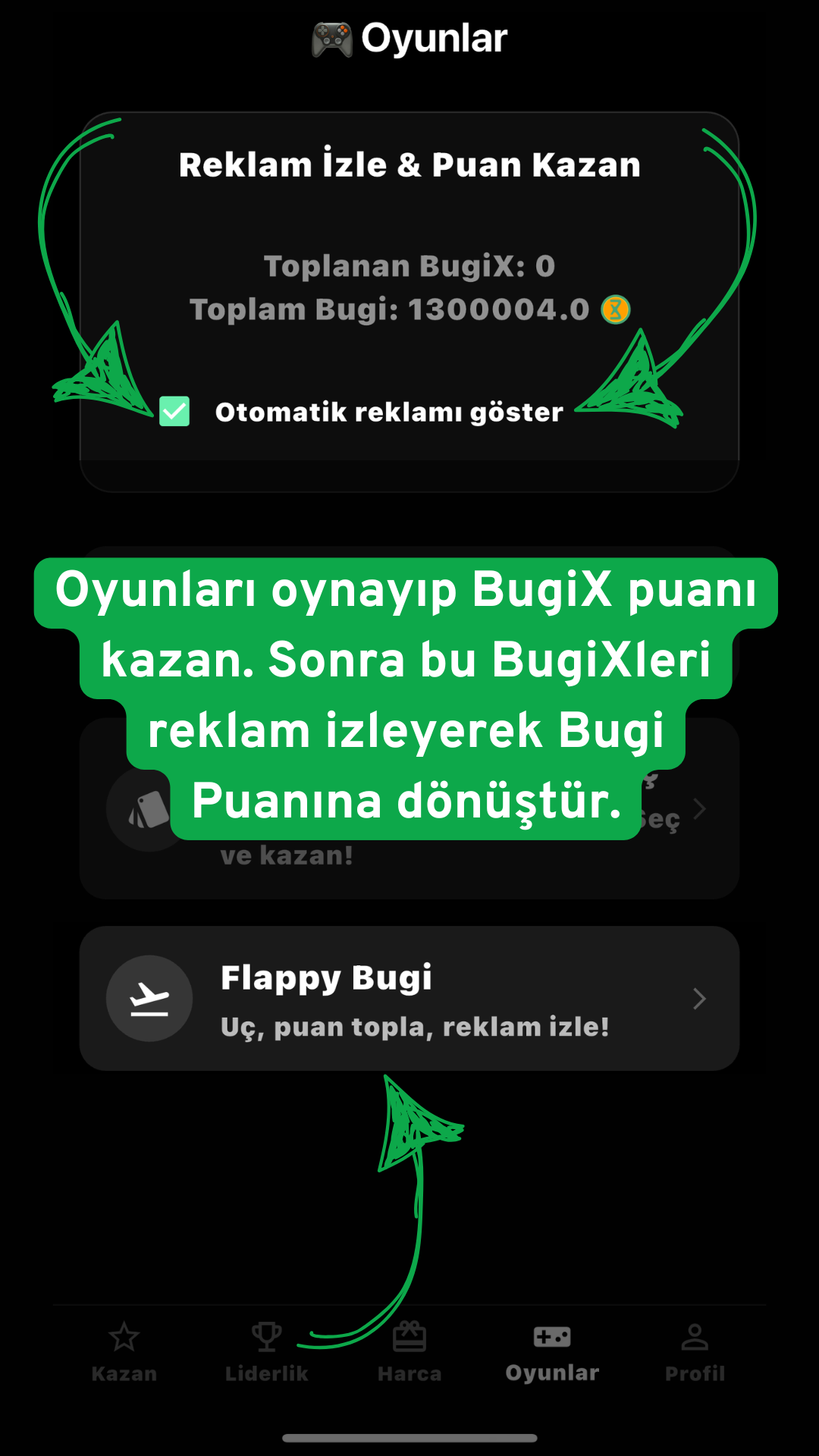This screenshot has height=1456, width=819.
Task: Select the trophy icon above Liderlik
Action: pos(265,1333)
